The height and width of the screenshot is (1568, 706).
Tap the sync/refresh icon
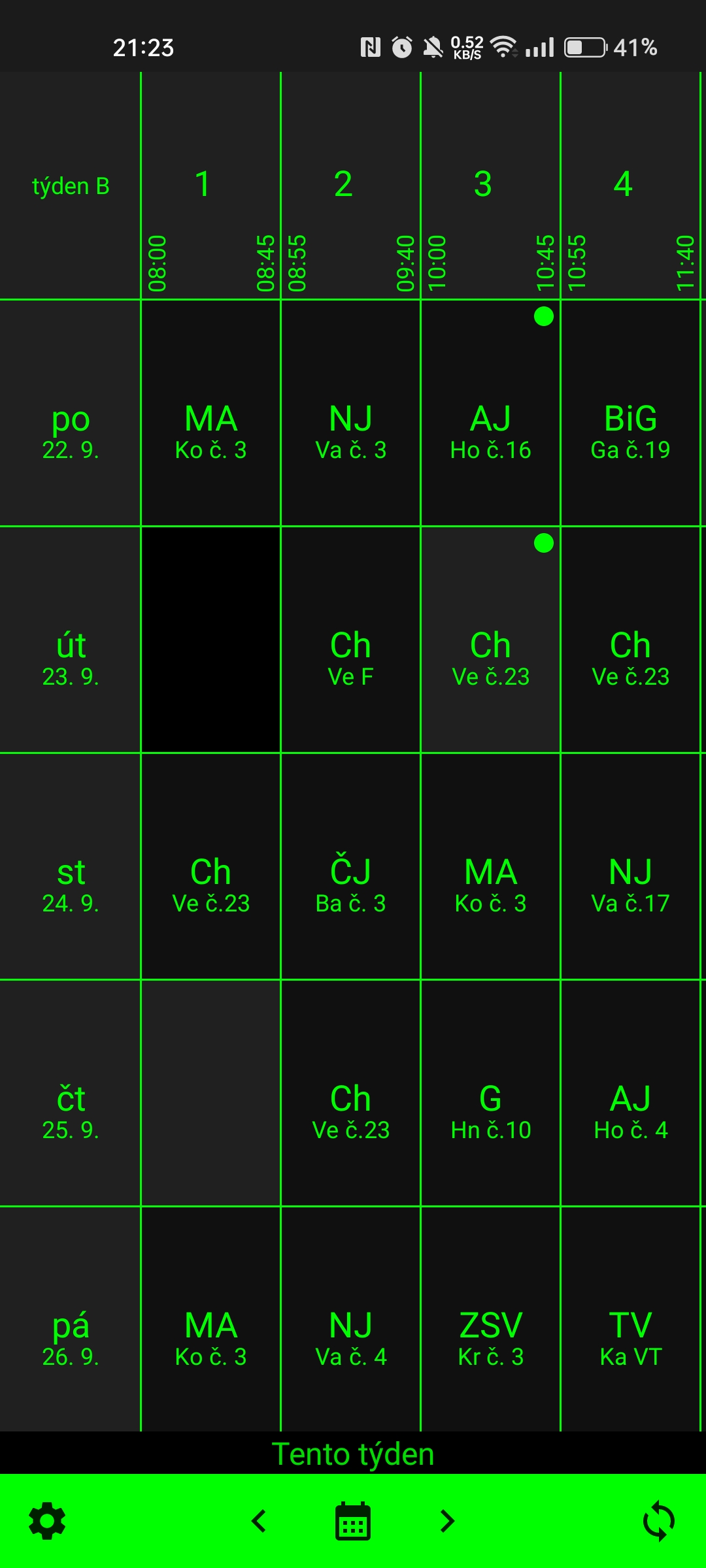[x=659, y=1520]
